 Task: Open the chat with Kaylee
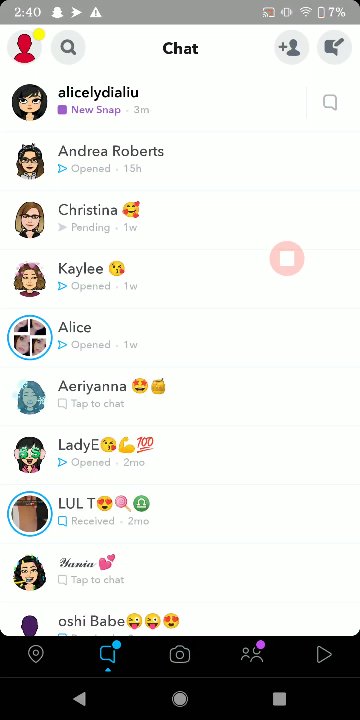[180, 278]
